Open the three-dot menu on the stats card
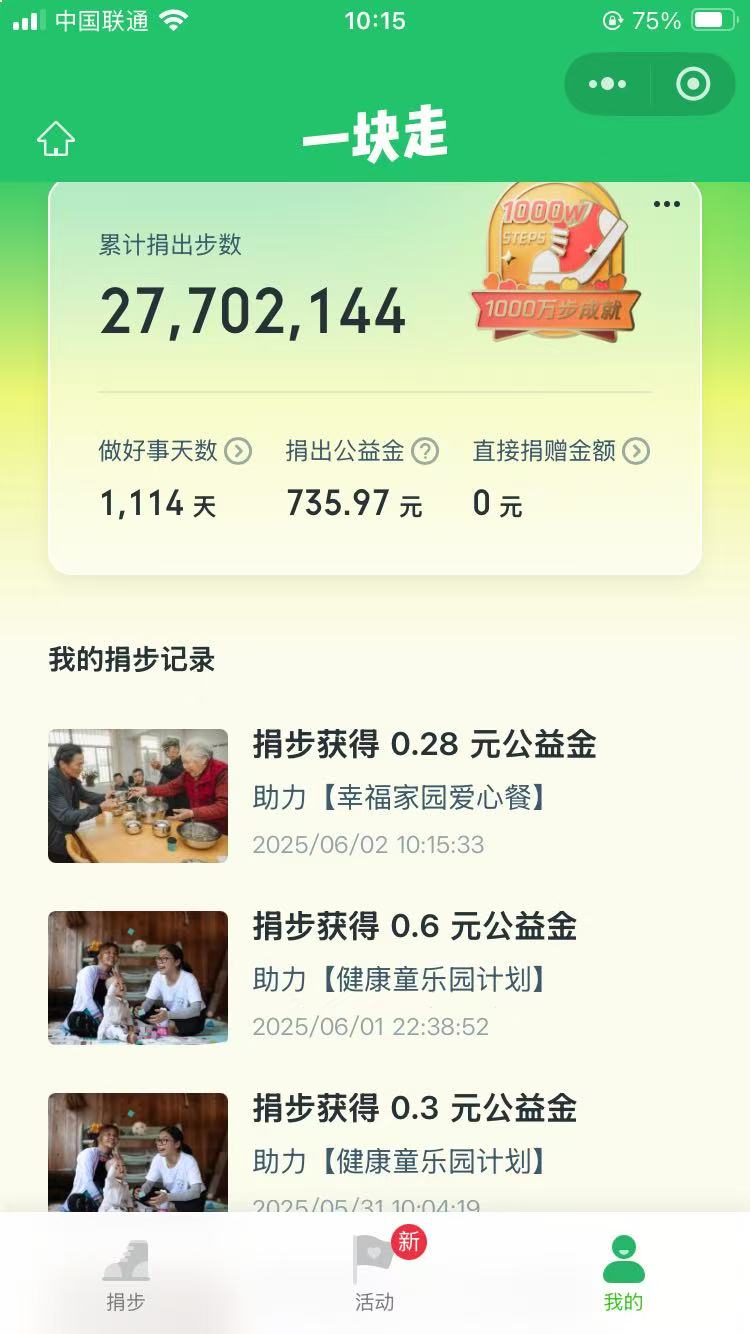This screenshot has width=750, height=1334. pyautogui.click(x=667, y=204)
